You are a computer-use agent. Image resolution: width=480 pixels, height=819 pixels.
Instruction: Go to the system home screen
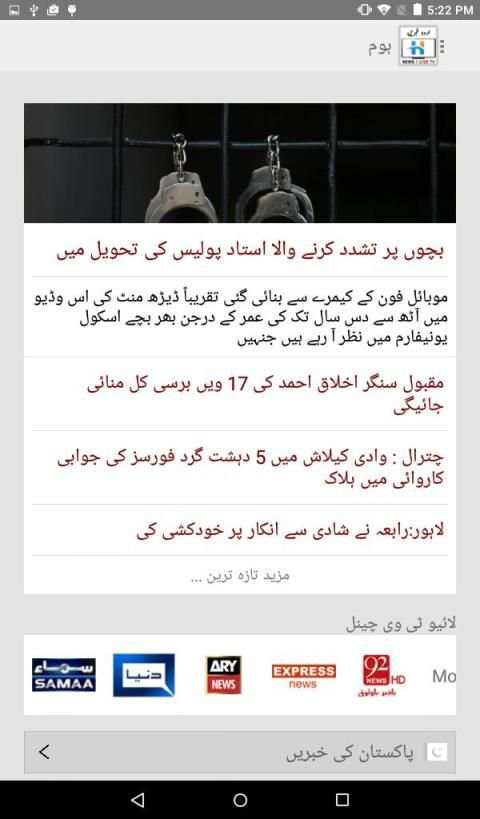240,800
